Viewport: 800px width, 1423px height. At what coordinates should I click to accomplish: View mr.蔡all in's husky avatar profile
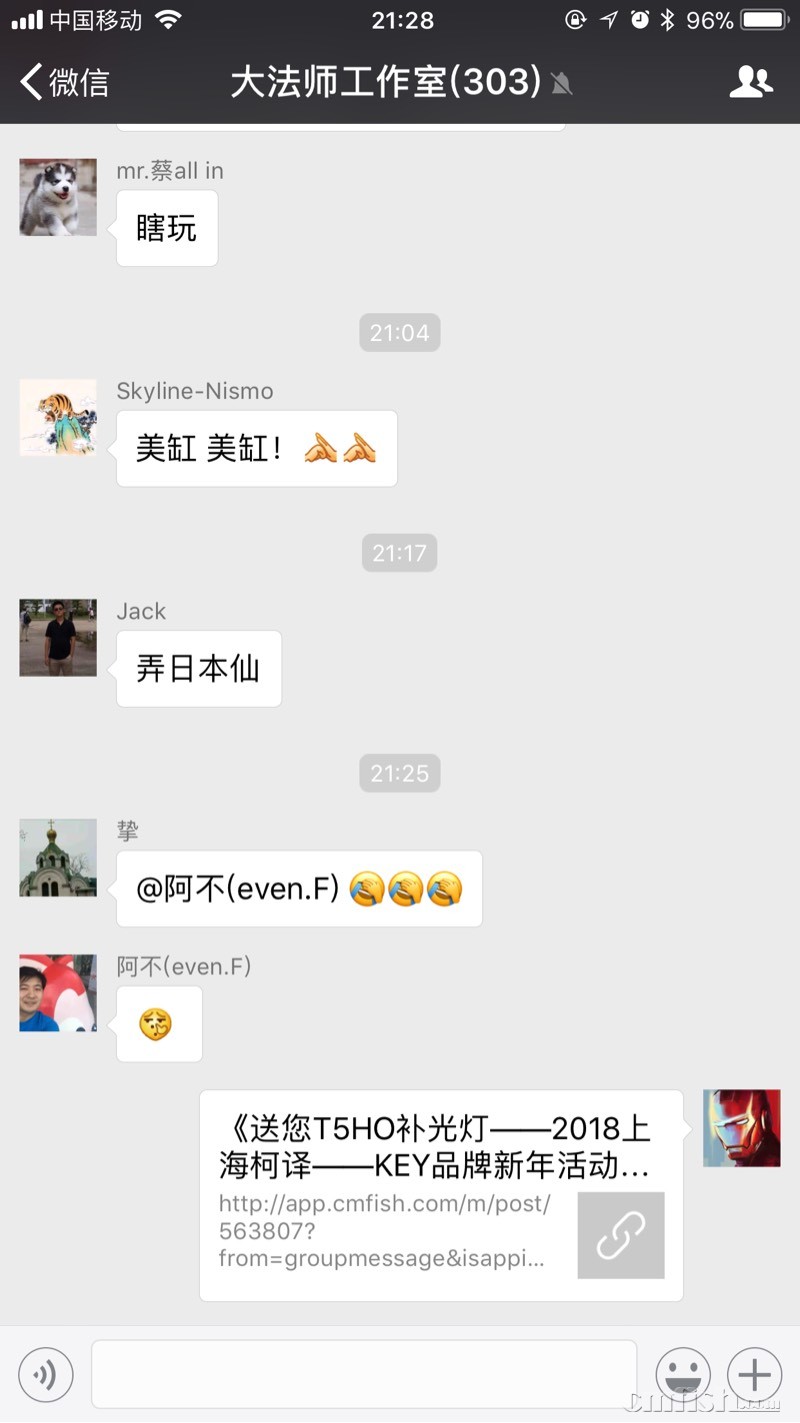coord(58,197)
